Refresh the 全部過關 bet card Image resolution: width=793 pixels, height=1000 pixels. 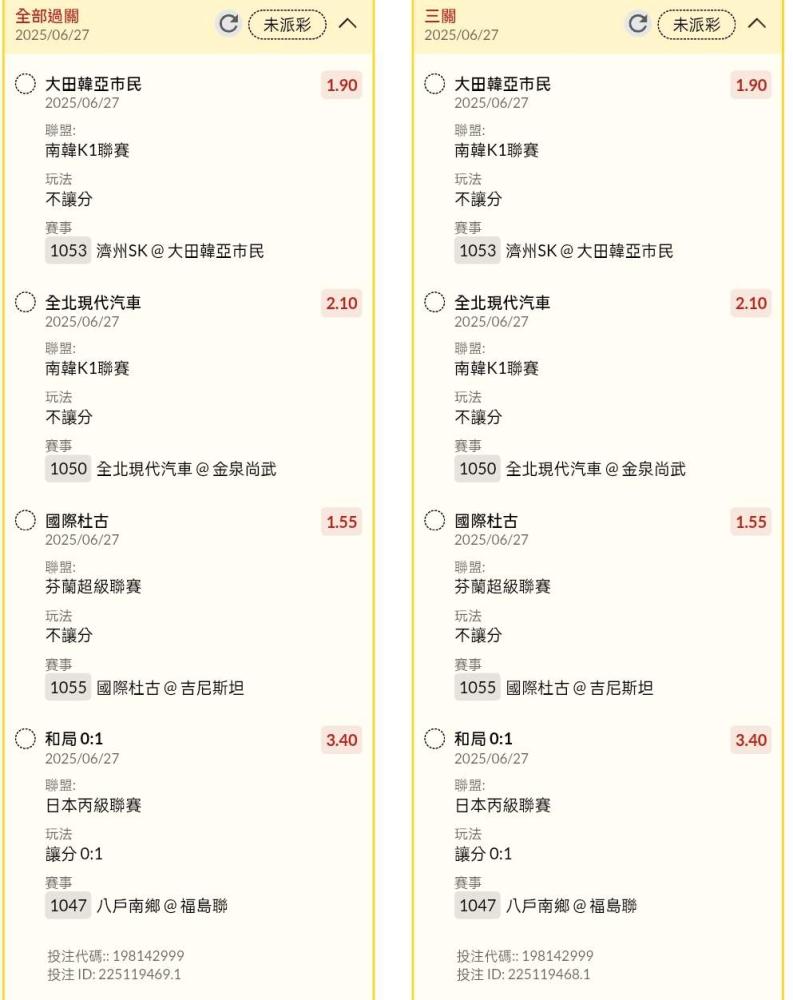[228, 24]
